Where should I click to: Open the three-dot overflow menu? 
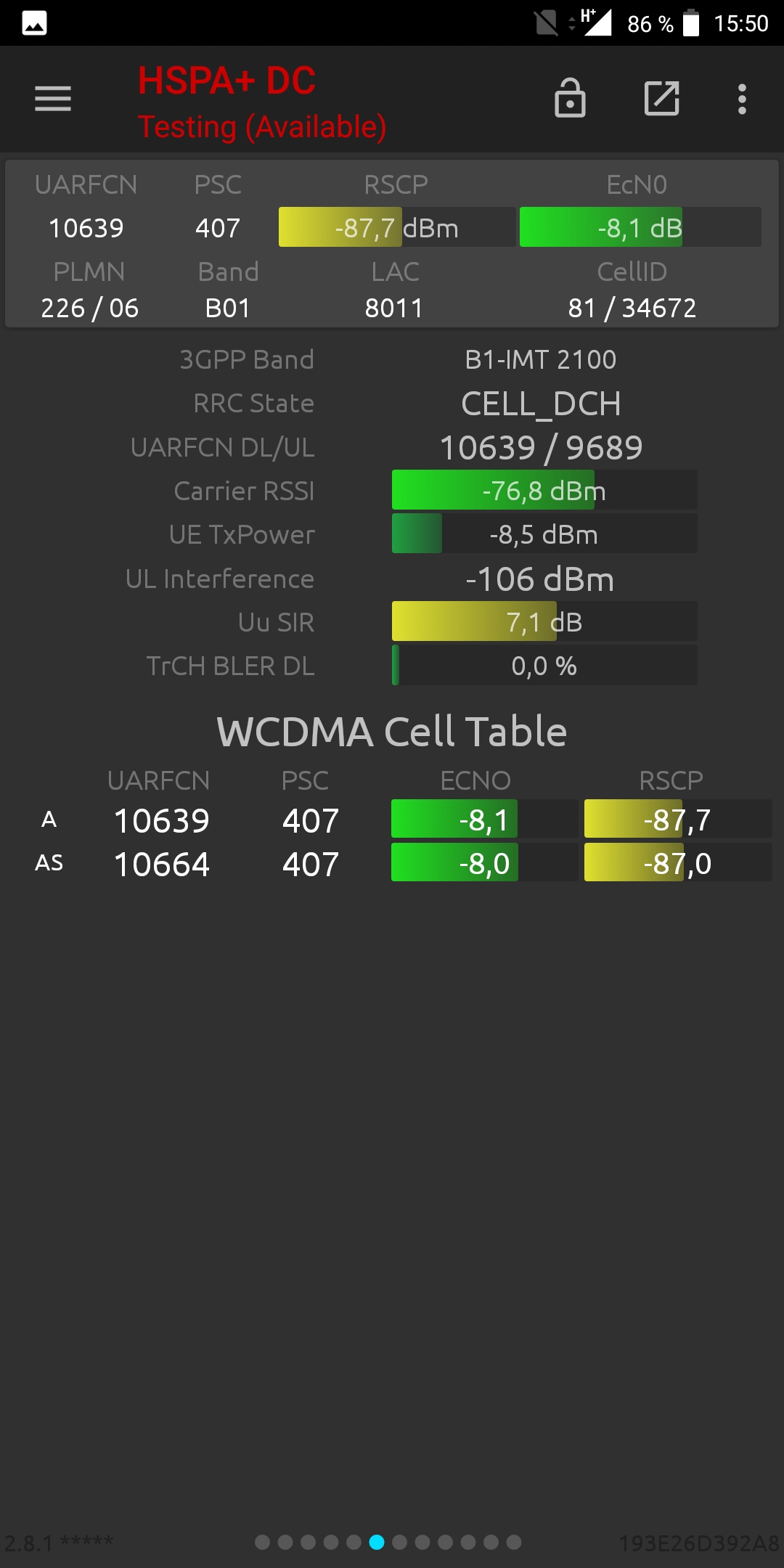point(742,99)
